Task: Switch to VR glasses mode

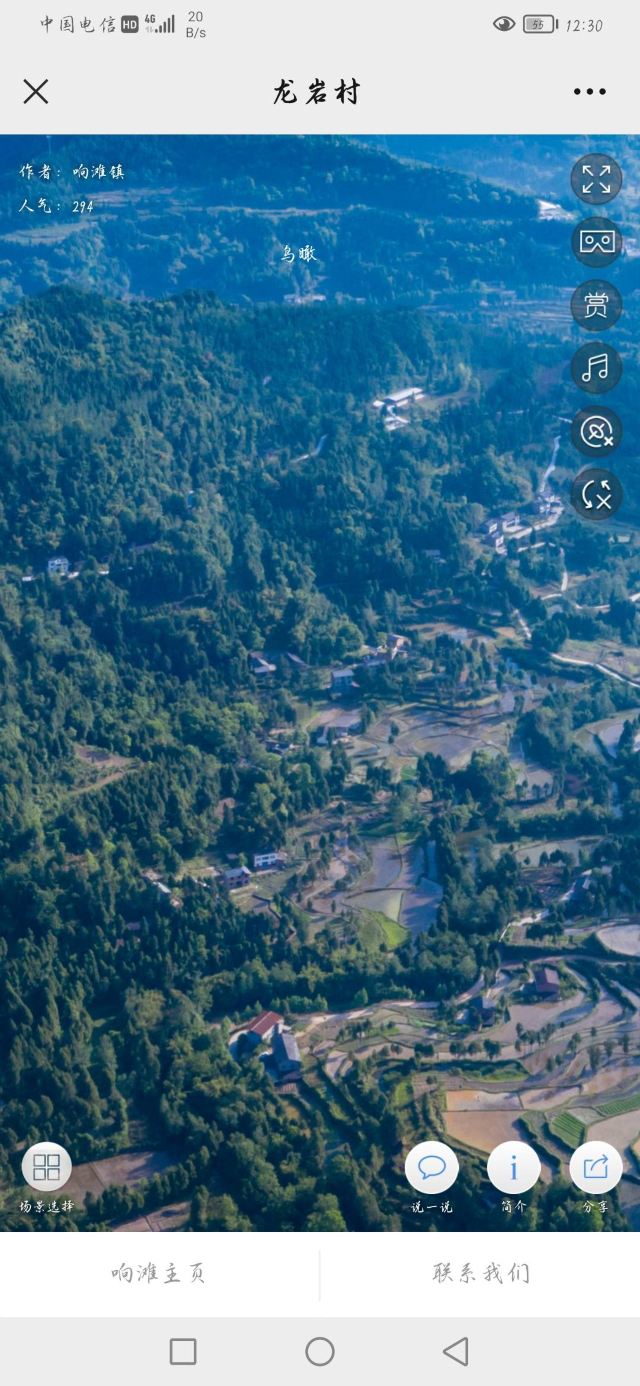Action: [x=596, y=243]
